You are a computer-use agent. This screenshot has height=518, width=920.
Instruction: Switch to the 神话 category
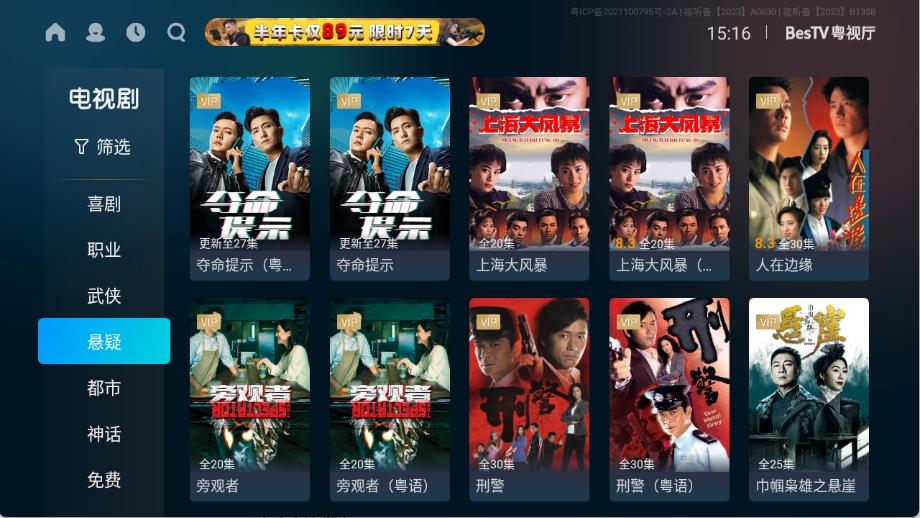[x=104, y=434]
